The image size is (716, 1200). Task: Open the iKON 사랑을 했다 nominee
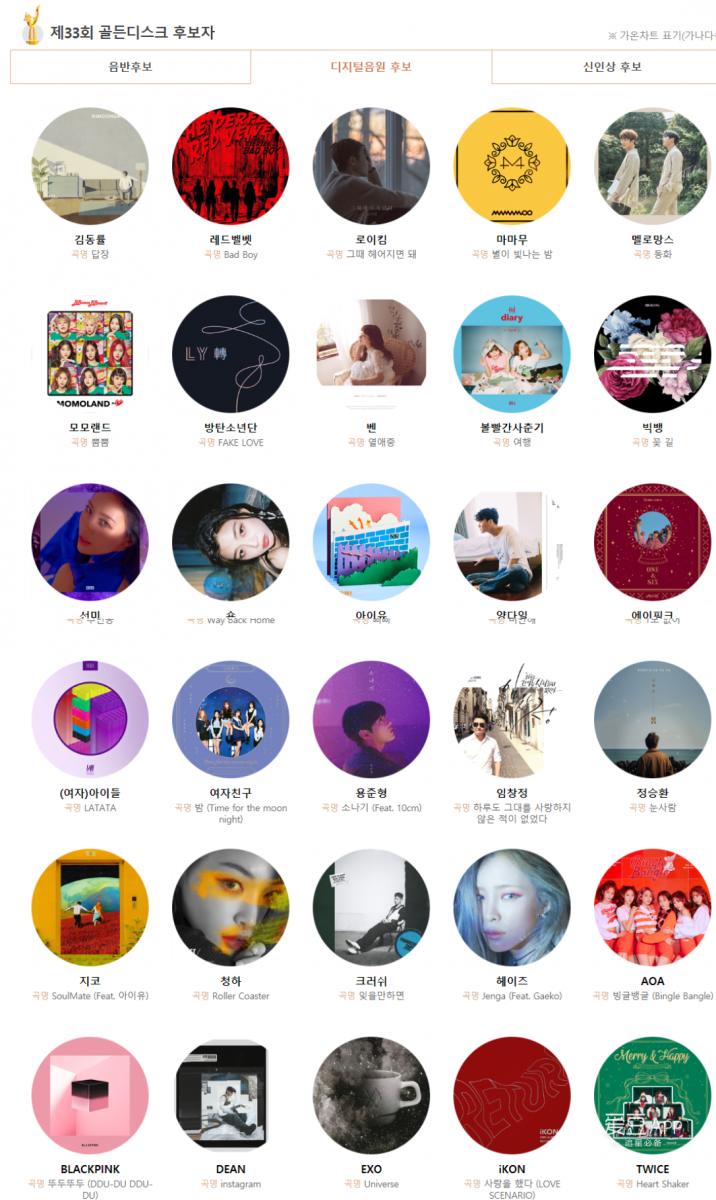512,1095
